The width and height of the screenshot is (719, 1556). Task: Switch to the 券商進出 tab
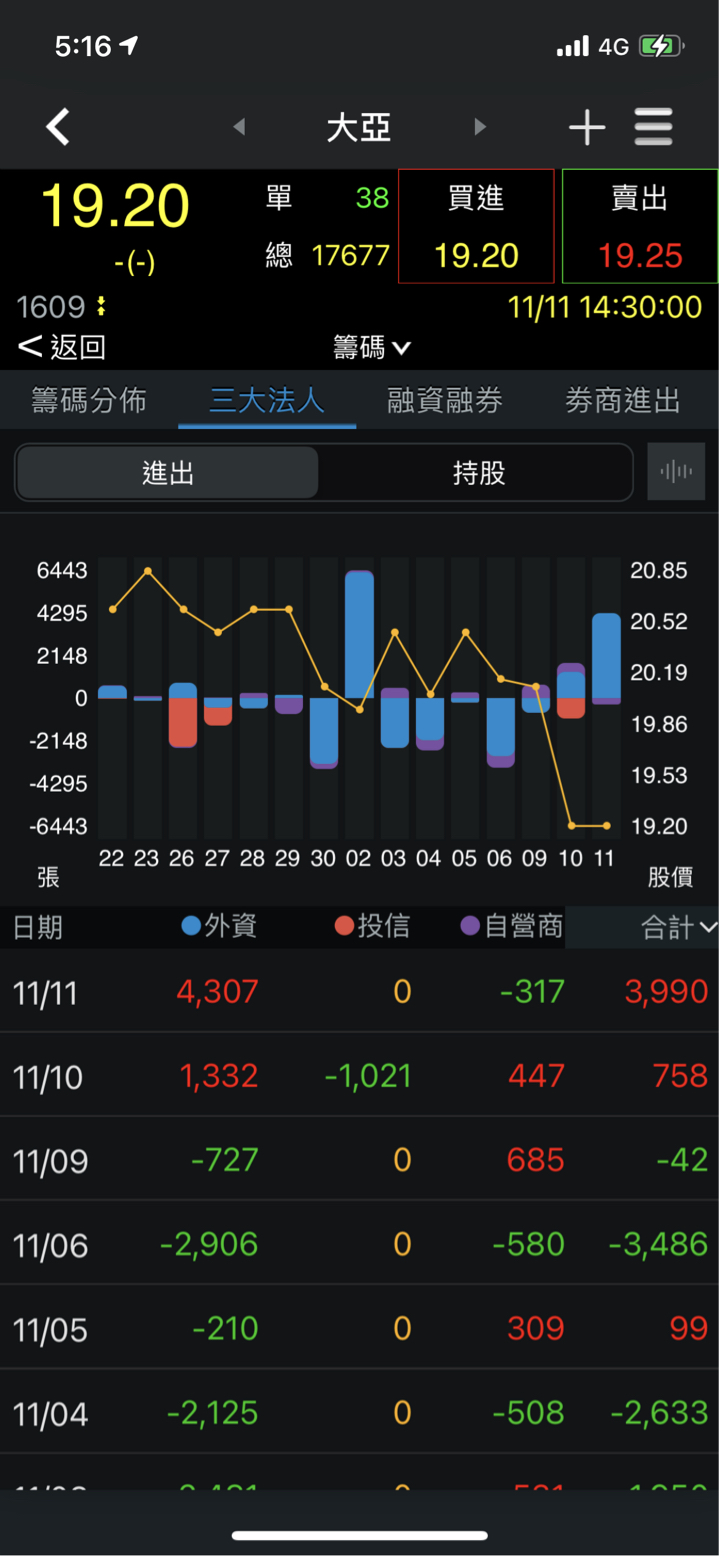623,401
